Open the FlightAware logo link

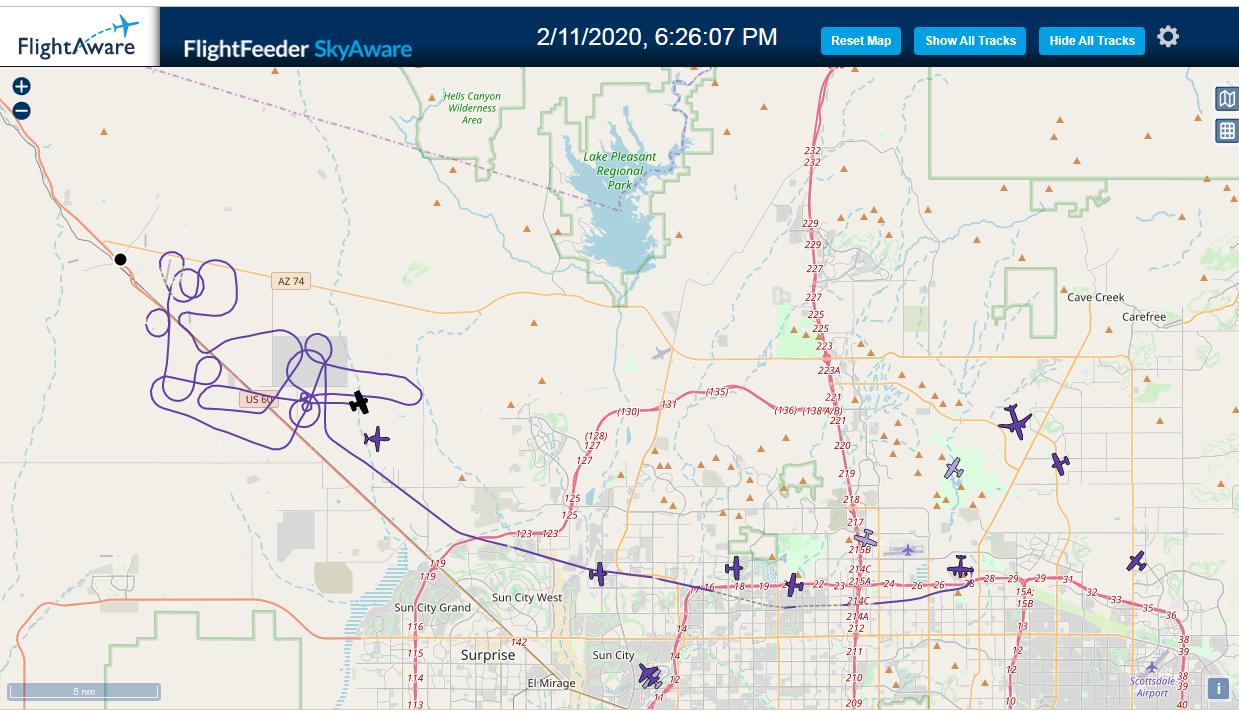(x=79, y=37)
